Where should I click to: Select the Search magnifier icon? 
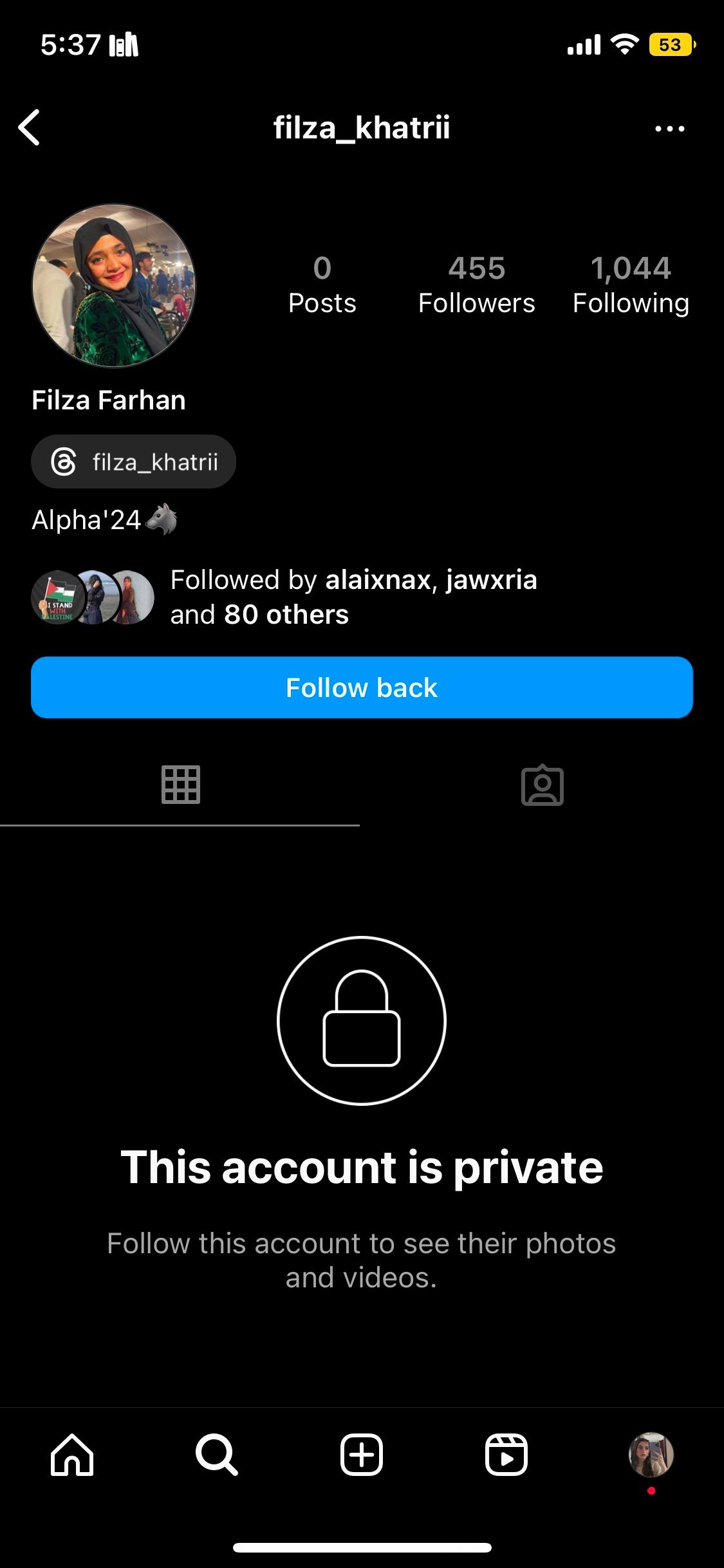217,1456
